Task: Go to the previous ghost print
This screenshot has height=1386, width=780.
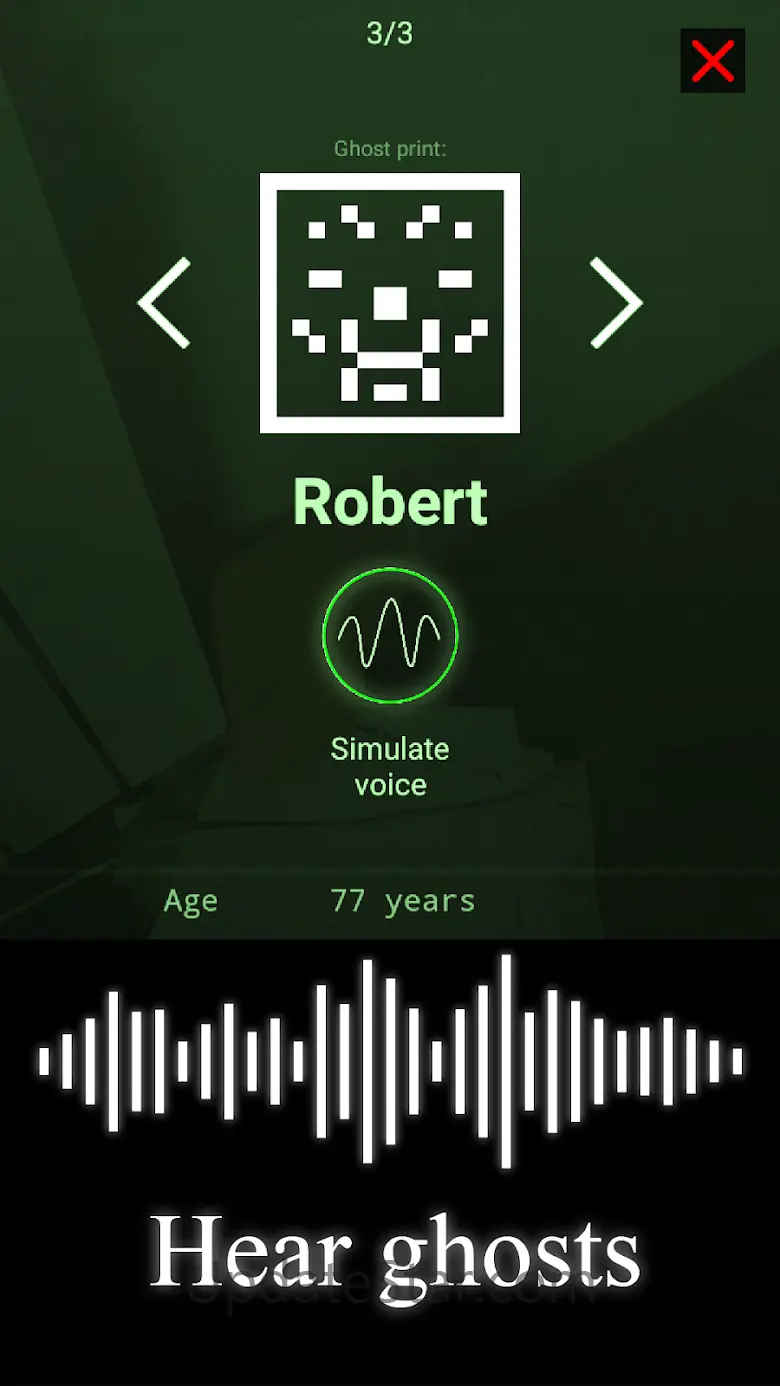Action: [x=165, y=303]
